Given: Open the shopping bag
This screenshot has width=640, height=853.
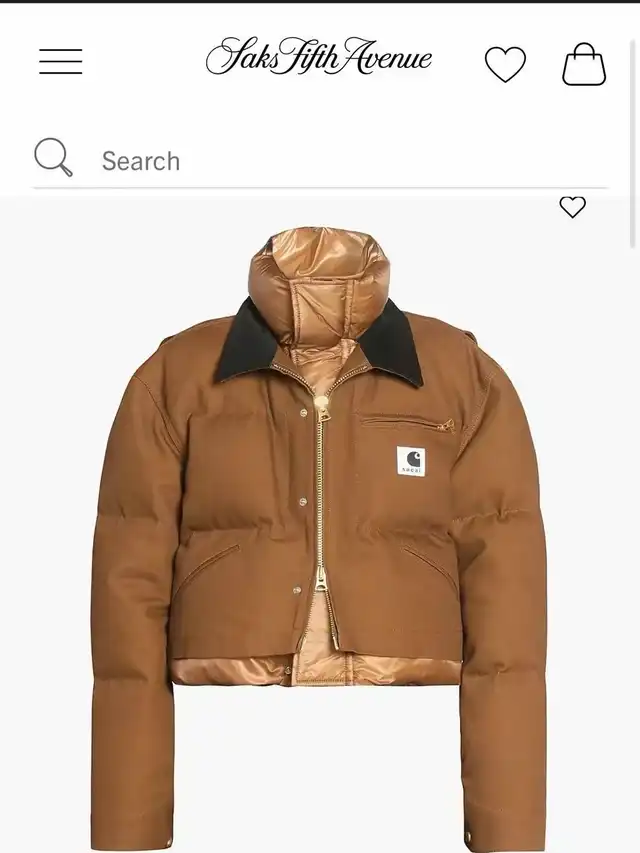Looking at the screenshot, I should (584, 65).
